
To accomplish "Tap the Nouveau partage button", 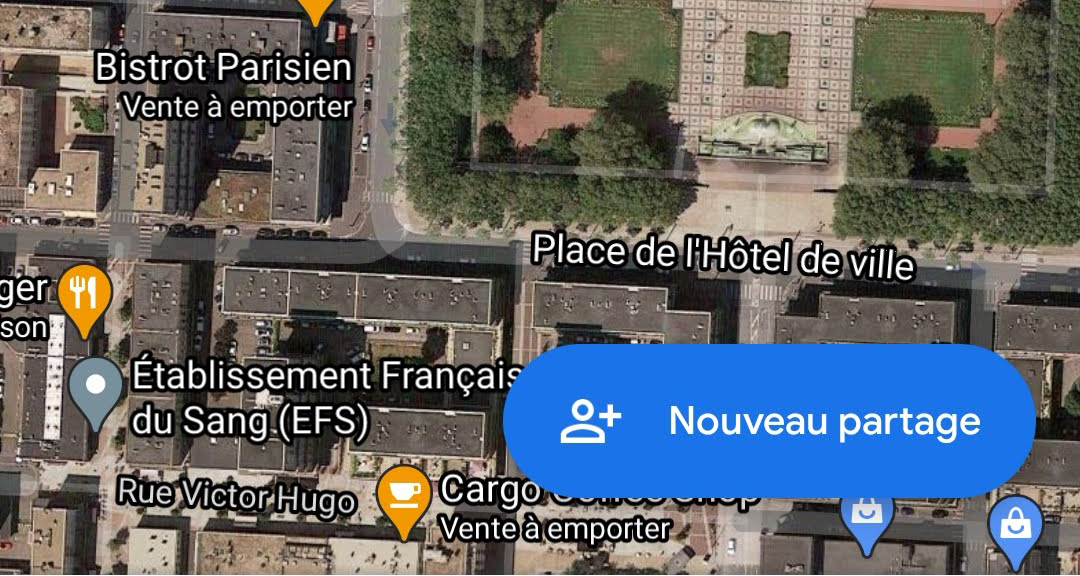I will pos(769,421).
